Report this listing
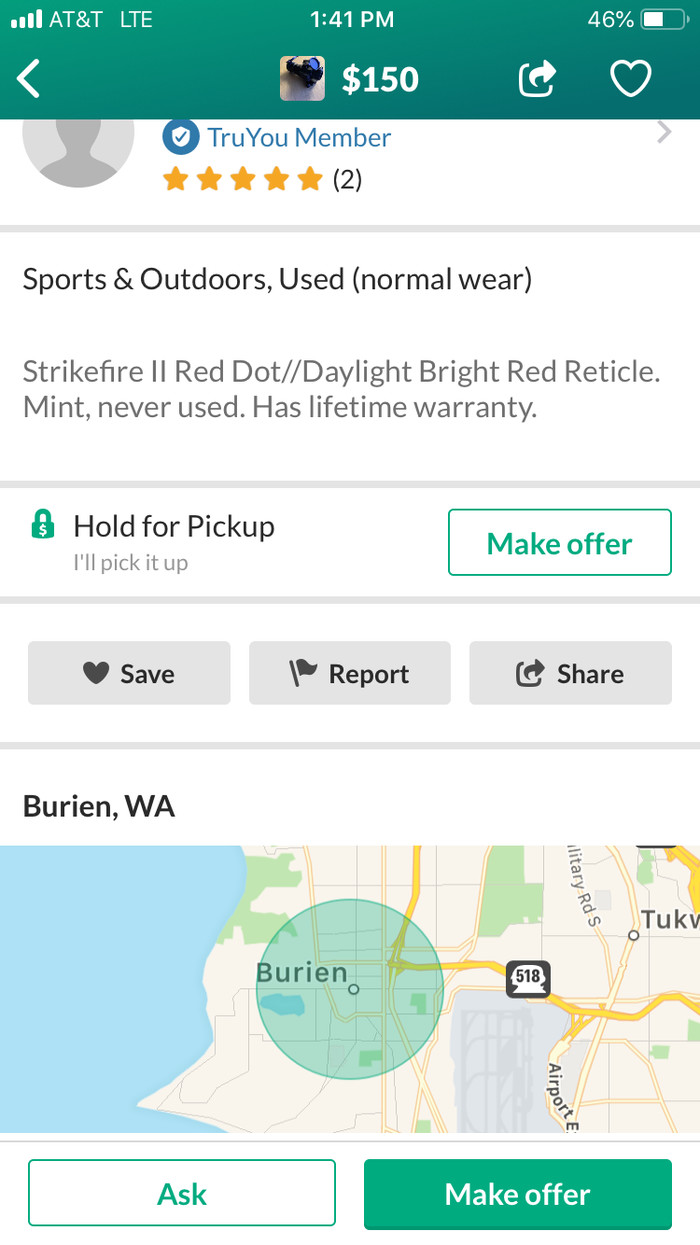 [349, 673]
